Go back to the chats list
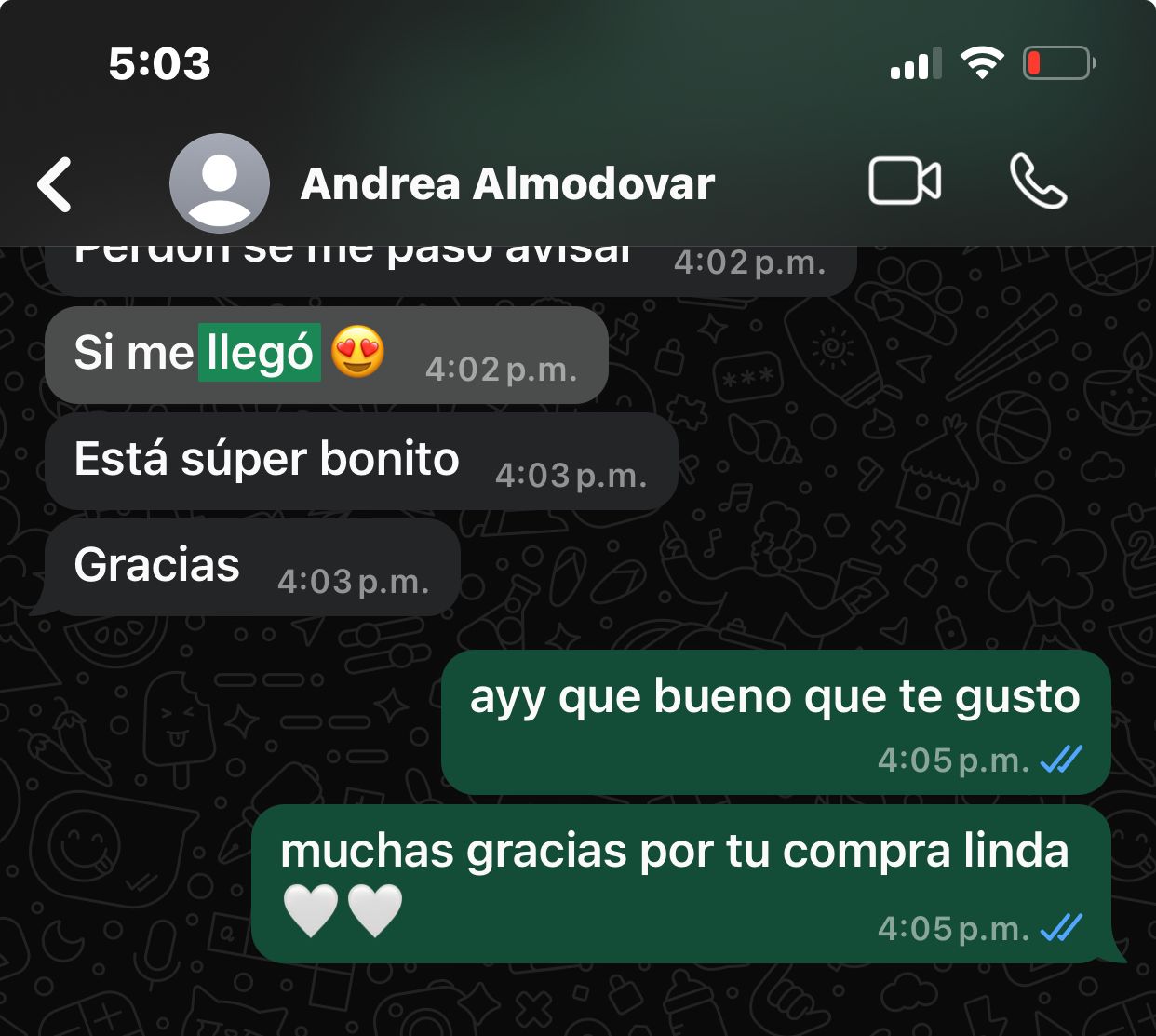 55,184
